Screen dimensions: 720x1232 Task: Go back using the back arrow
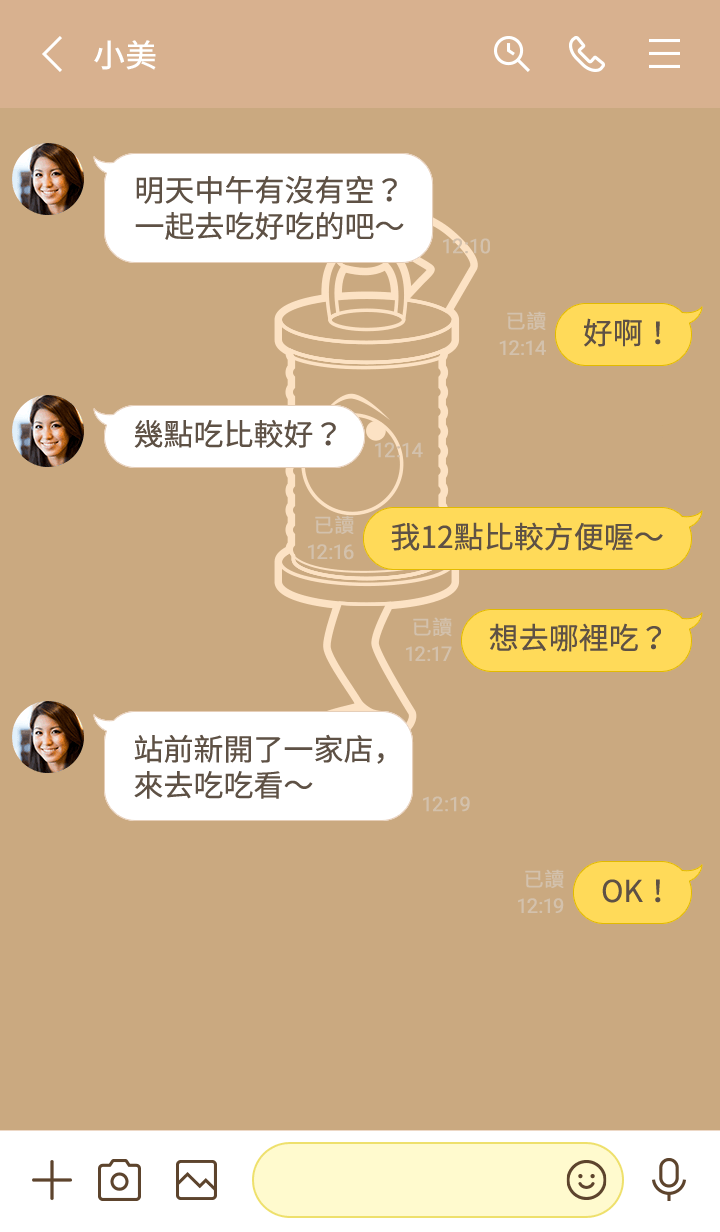pyautogui.click(x=51, y=55)
